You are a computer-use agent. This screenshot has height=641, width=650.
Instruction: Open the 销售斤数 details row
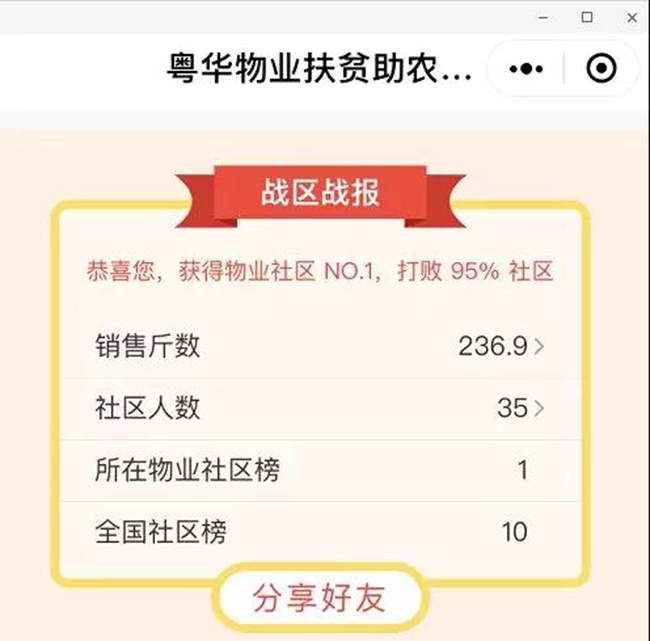coord(320,346)
